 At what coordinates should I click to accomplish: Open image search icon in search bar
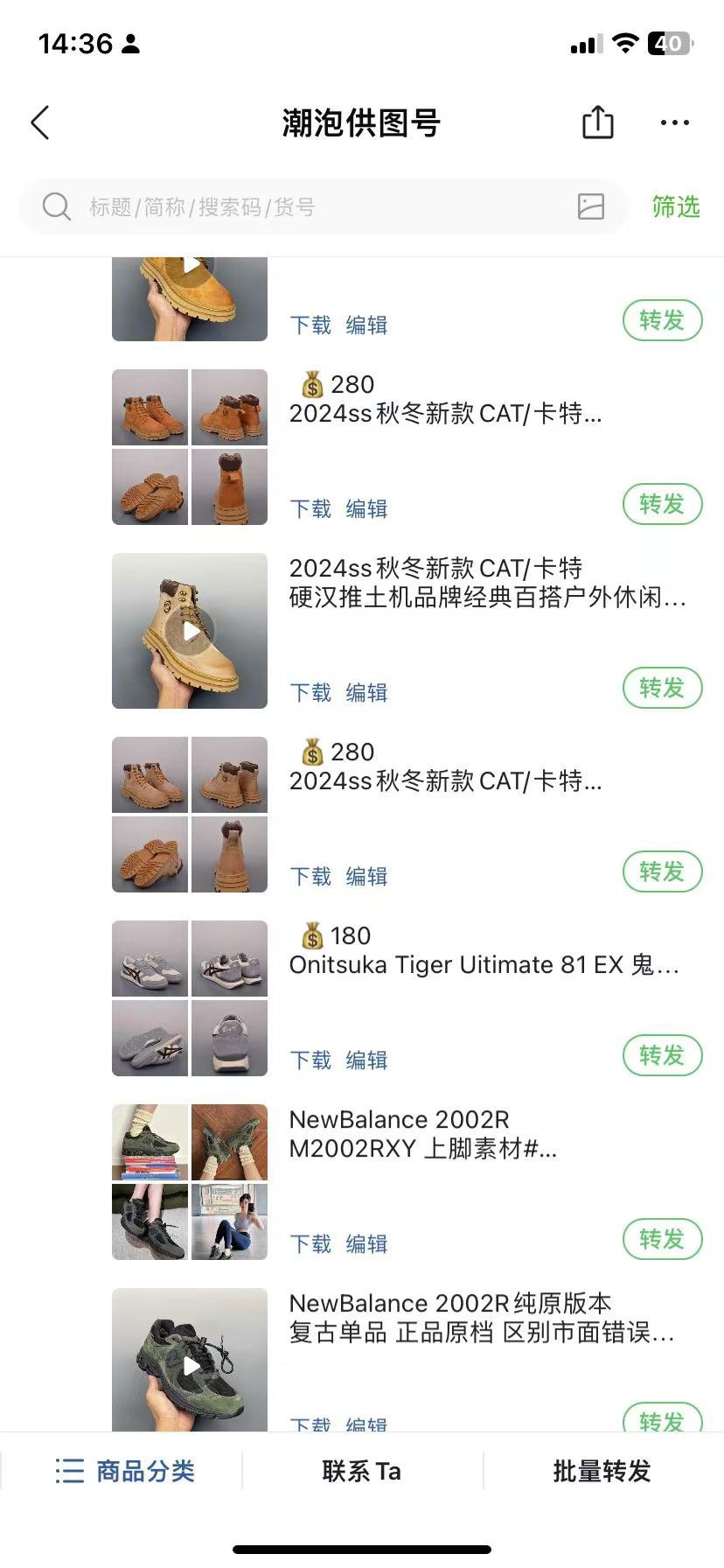pos(591,206)
